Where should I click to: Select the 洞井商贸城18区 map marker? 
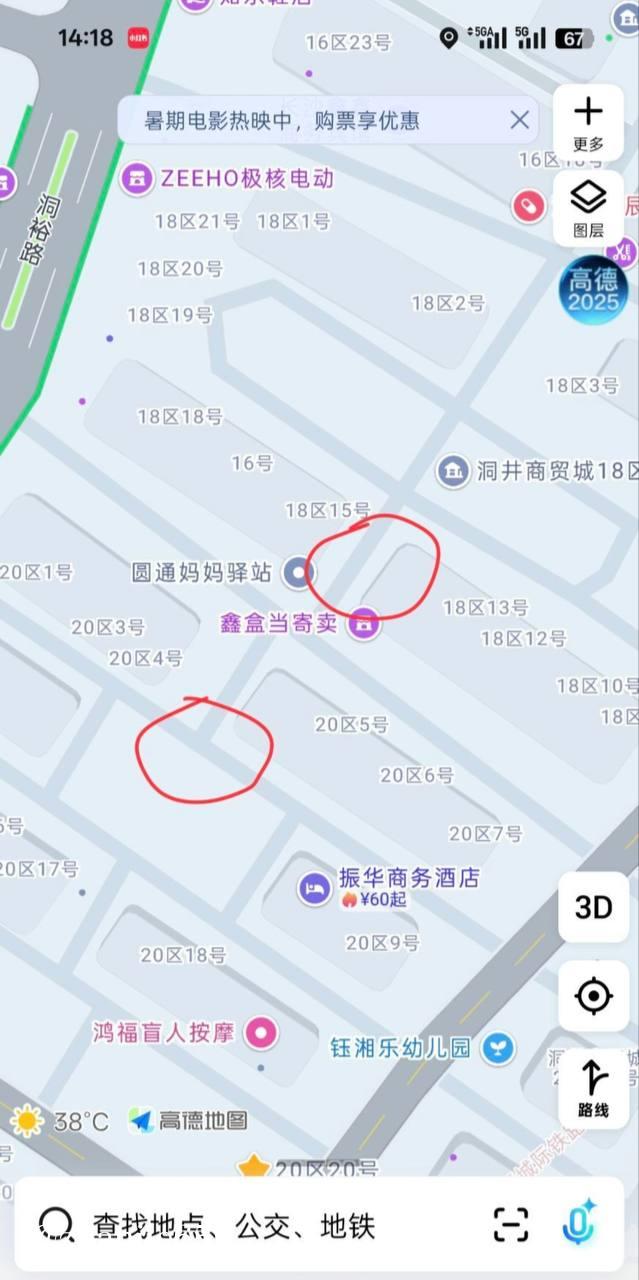coord(453,471)
